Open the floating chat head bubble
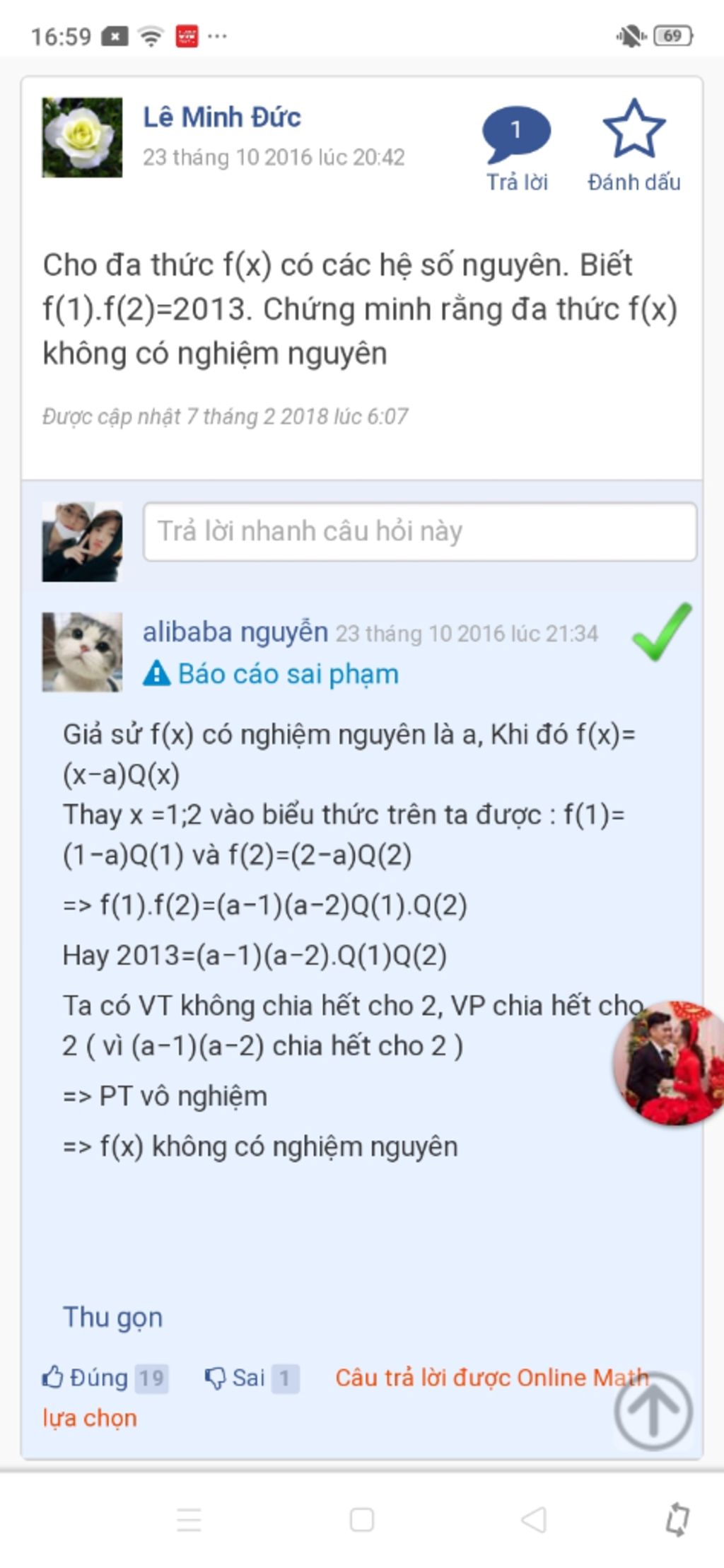The width and height of the screenshot is (724, 1568). click(x=668, y=1063)
